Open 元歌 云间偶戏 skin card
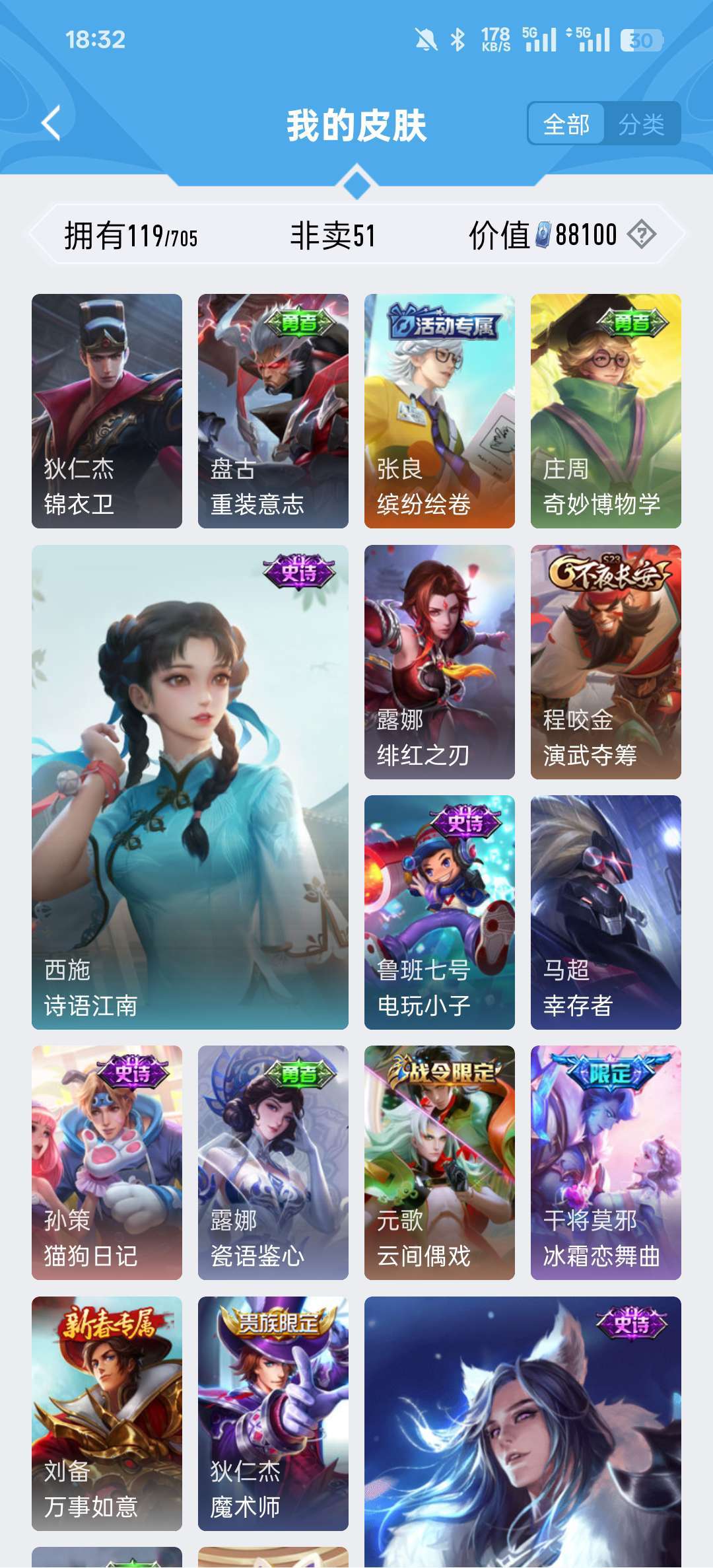Image resolution: width=713 pixels, height=1568 pixels. click(x=440, y=1162)
